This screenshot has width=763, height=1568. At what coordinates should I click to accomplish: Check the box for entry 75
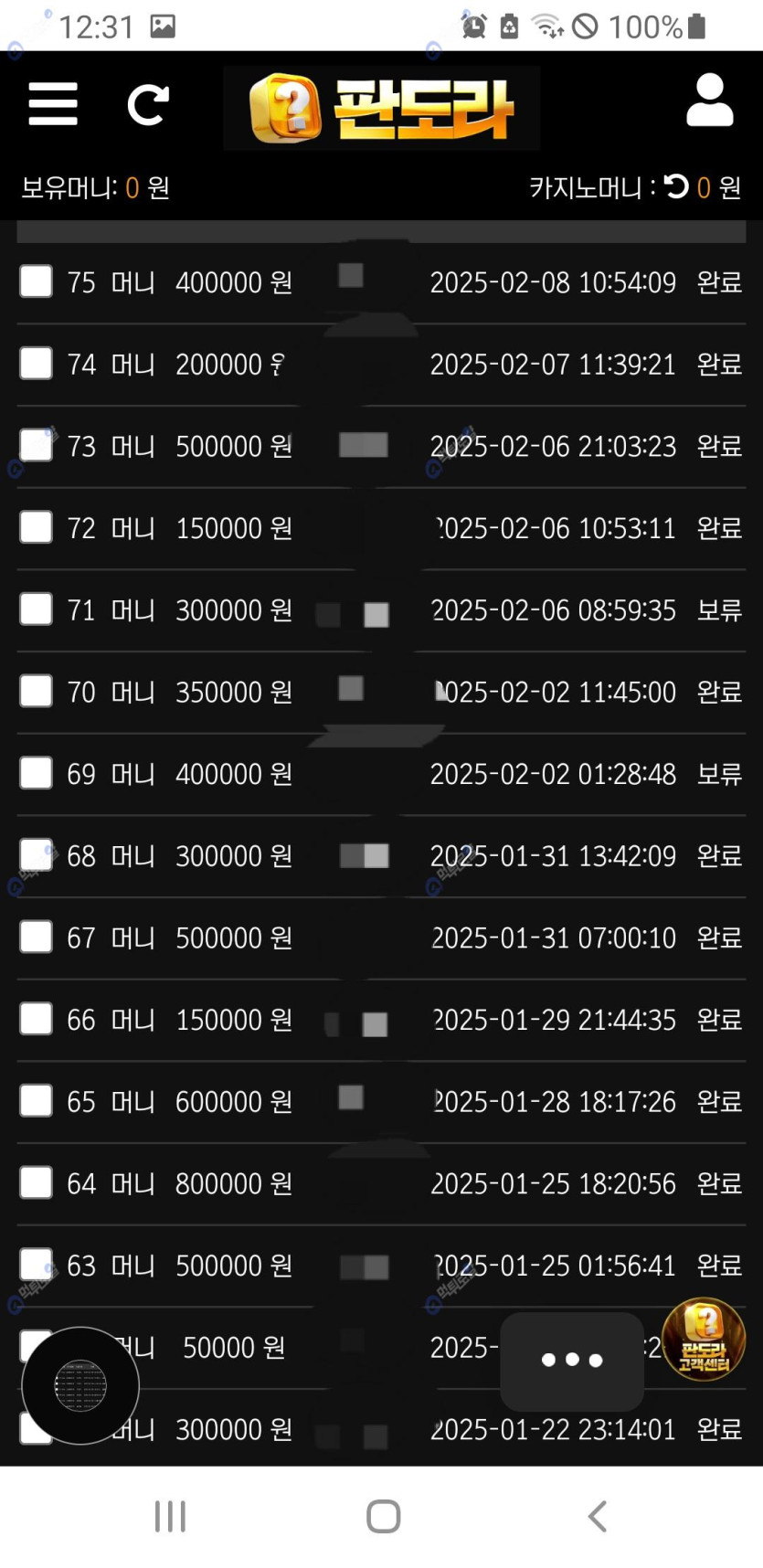pos(37,281)
